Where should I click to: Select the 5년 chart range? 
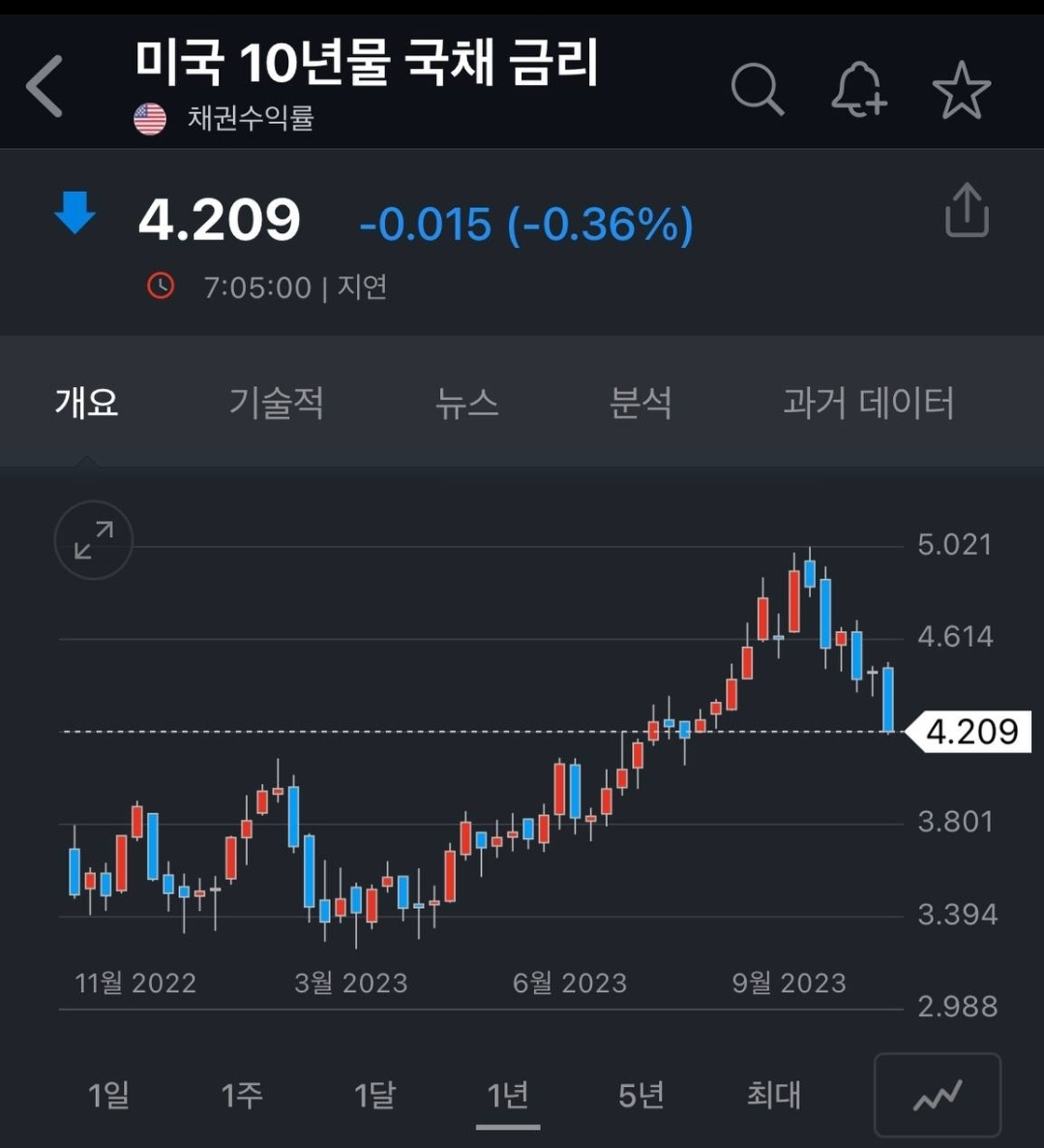pos(641,1095)
